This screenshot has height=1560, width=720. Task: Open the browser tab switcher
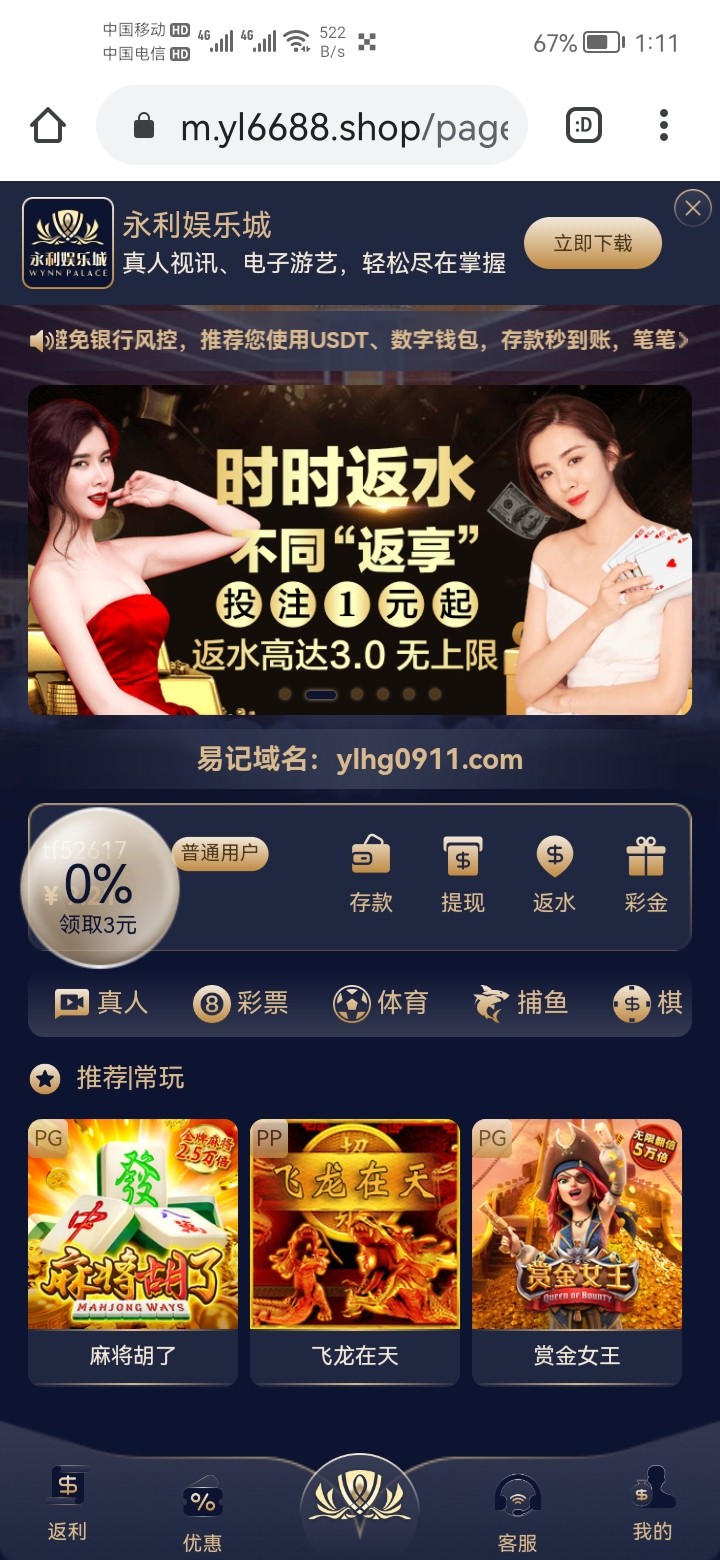point(584,126)
